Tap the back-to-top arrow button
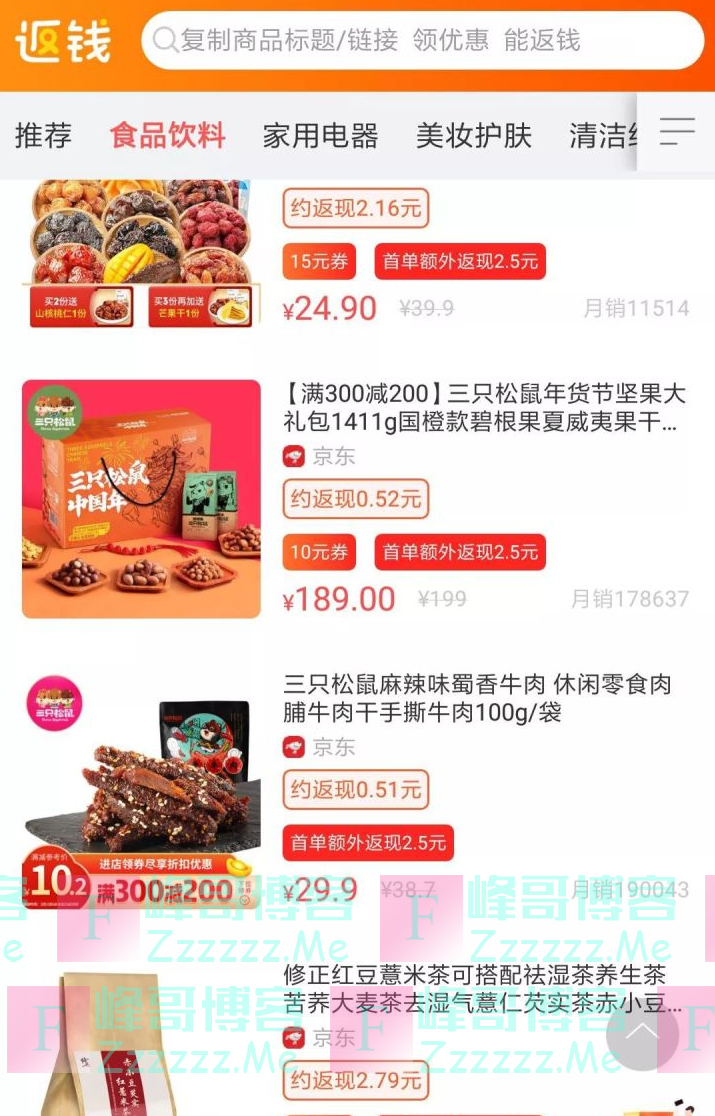The image size is (715, 1116). click(642, 1034)
